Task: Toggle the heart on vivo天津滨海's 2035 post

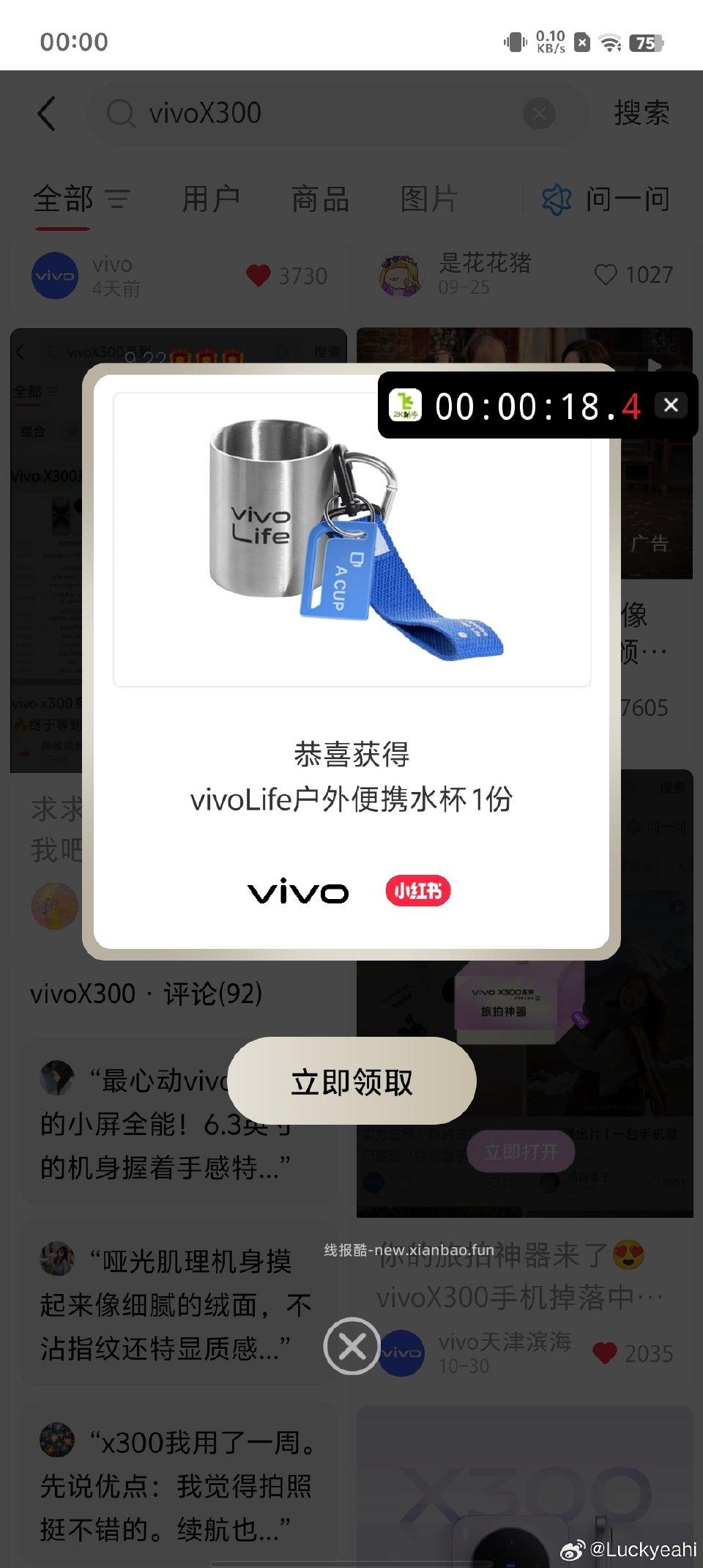Action: pyautogui.click(x=607, y=1353)
